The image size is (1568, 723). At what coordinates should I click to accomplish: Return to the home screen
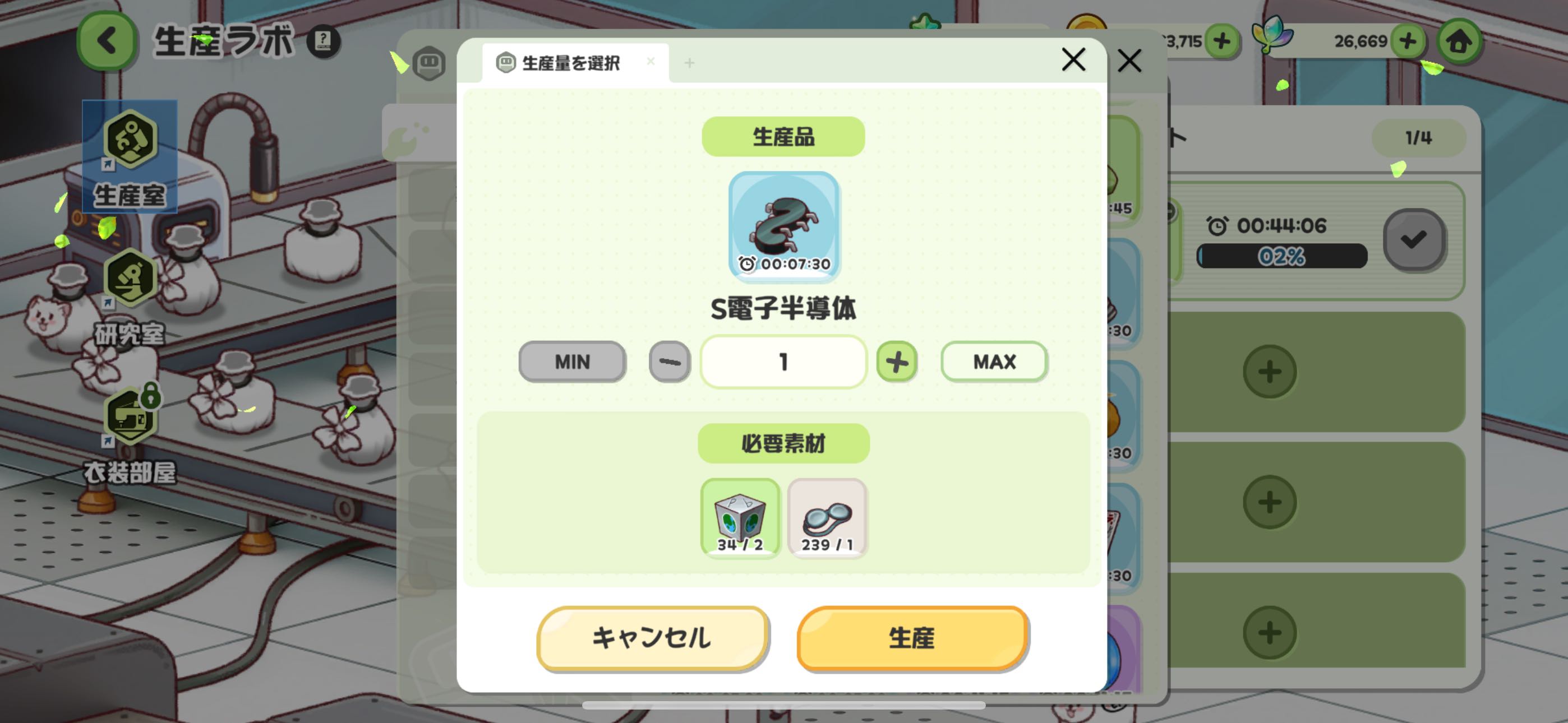coord(1459,41)
